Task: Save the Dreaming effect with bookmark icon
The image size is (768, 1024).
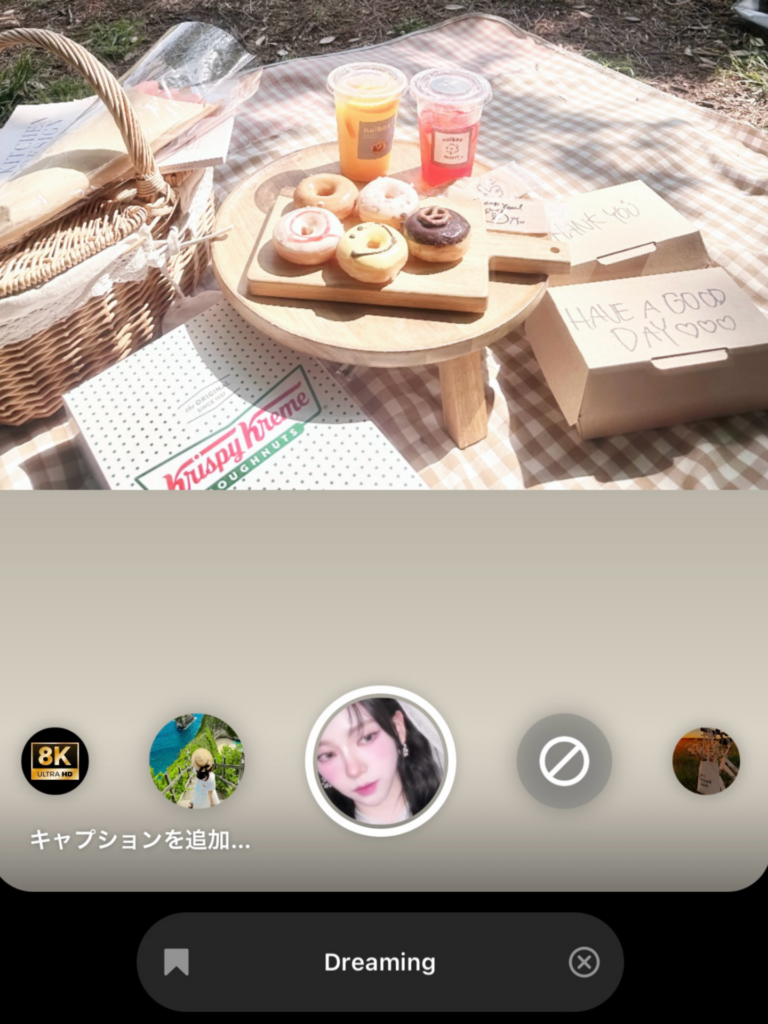Action: pos(176,962)
